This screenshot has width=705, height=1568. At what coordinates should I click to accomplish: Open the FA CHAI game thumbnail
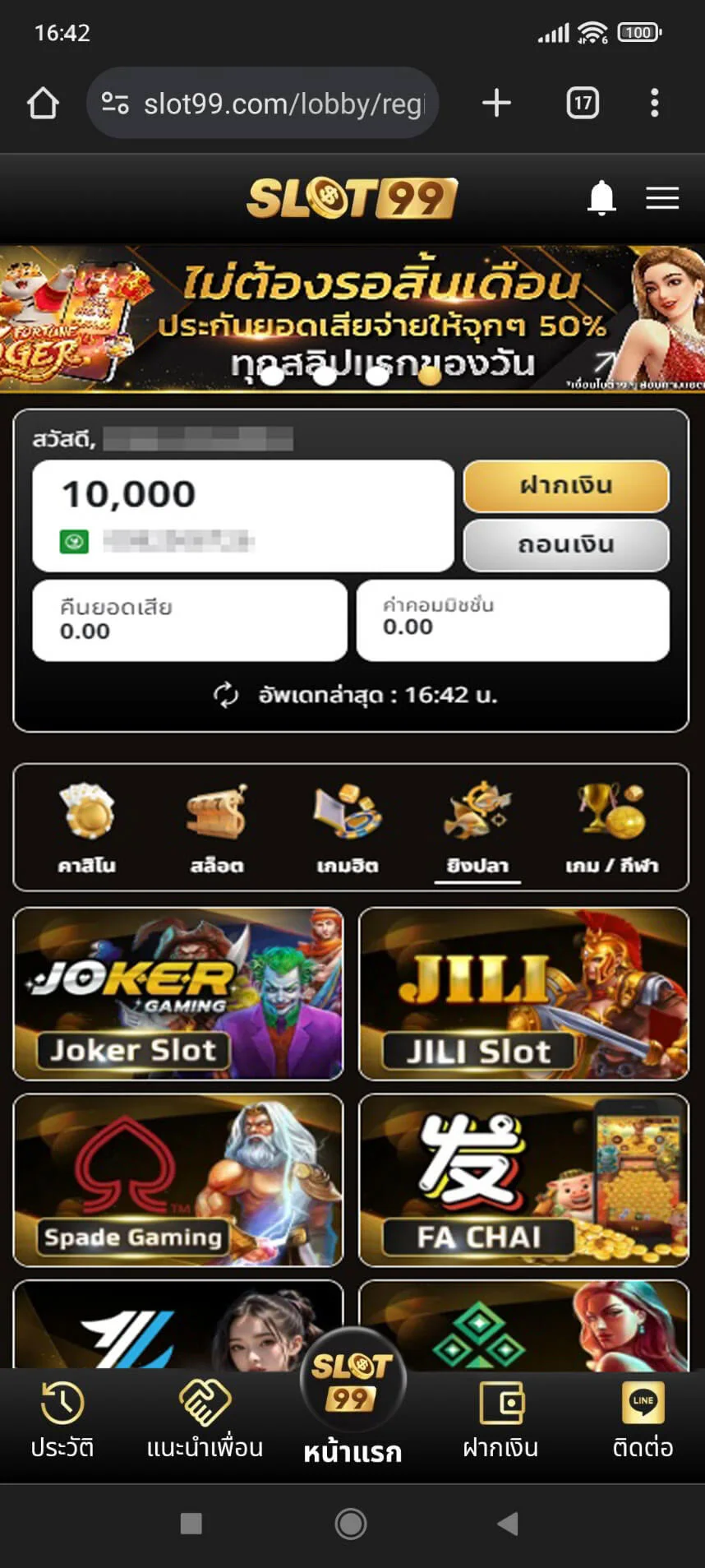point(523,1182)
